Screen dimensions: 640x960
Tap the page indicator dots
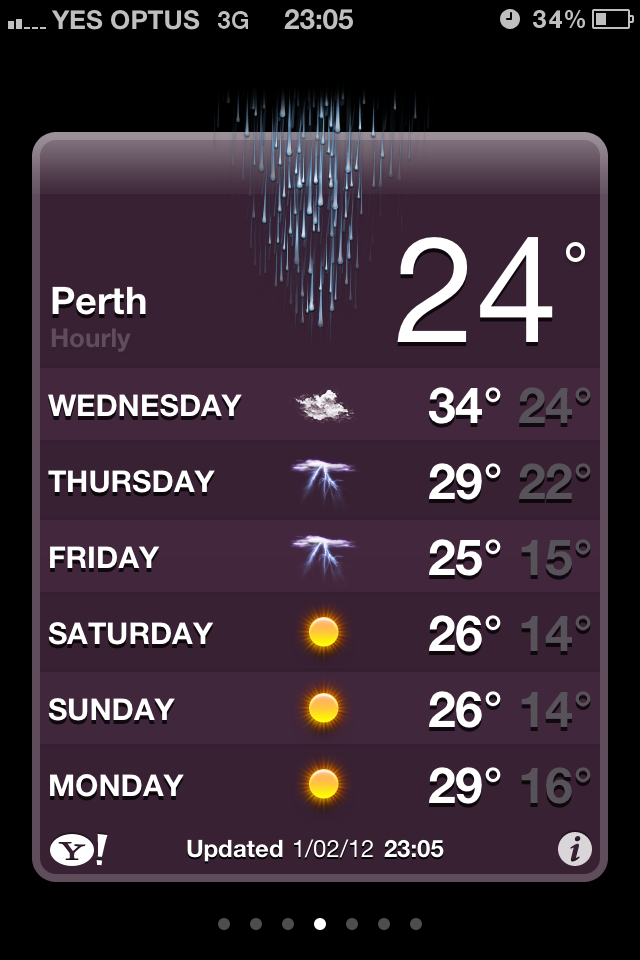point(320,924)
